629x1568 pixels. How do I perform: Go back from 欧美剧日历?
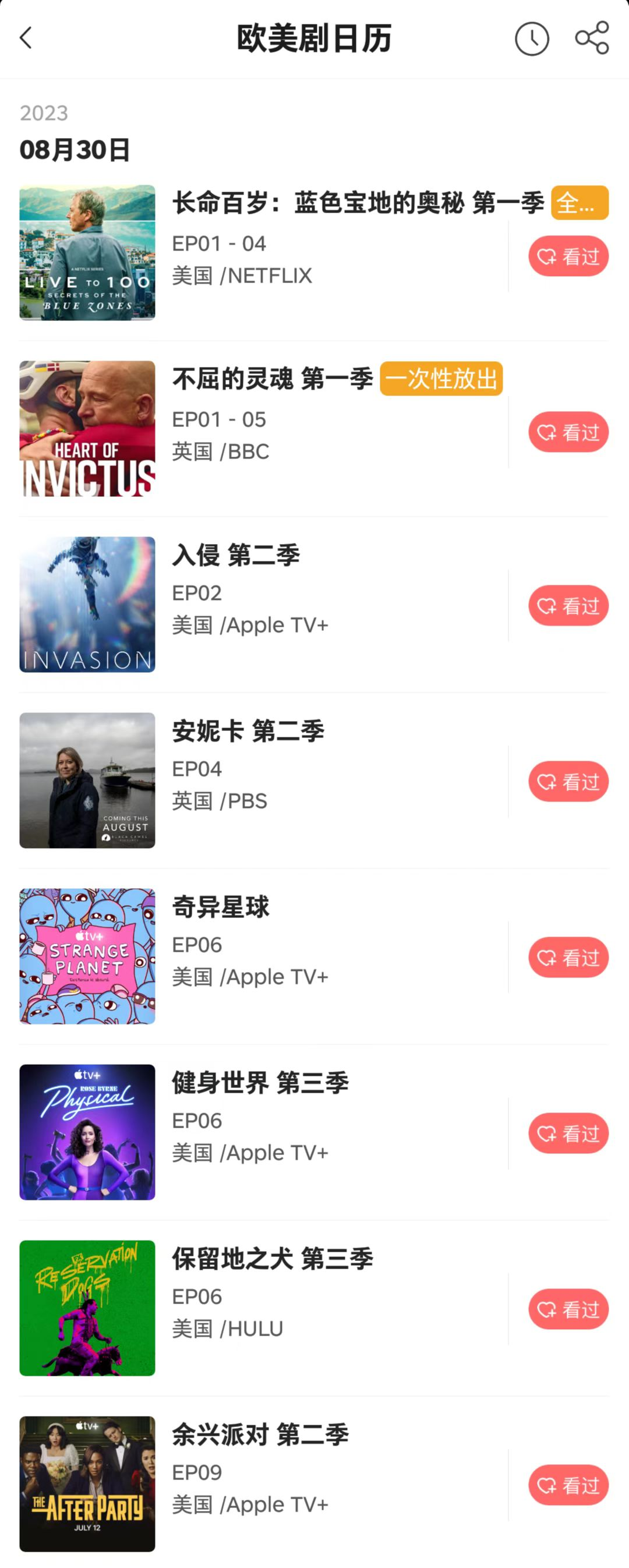click(26, 38)
